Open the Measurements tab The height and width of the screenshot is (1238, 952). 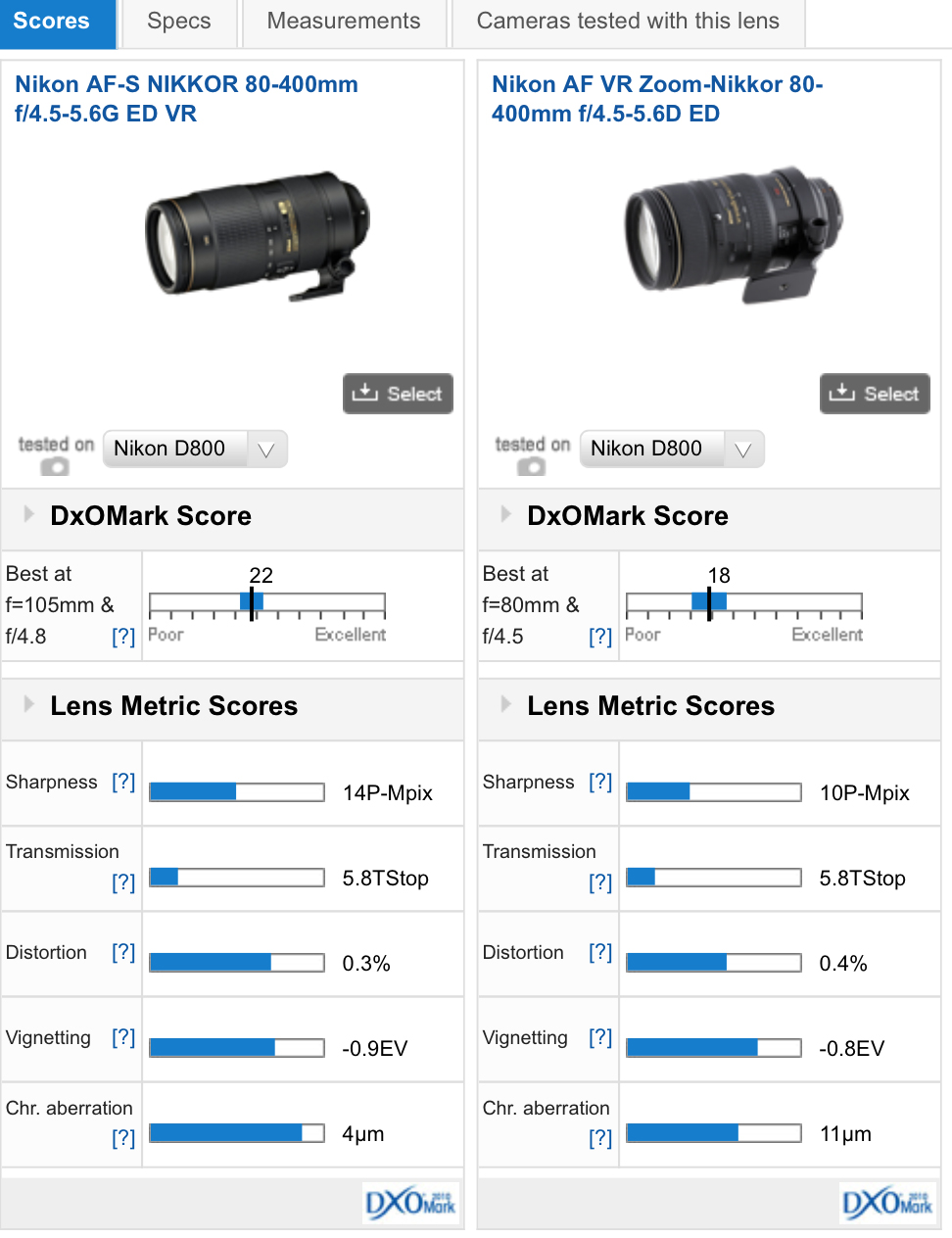pyautogui.click(x=343, y=22)
